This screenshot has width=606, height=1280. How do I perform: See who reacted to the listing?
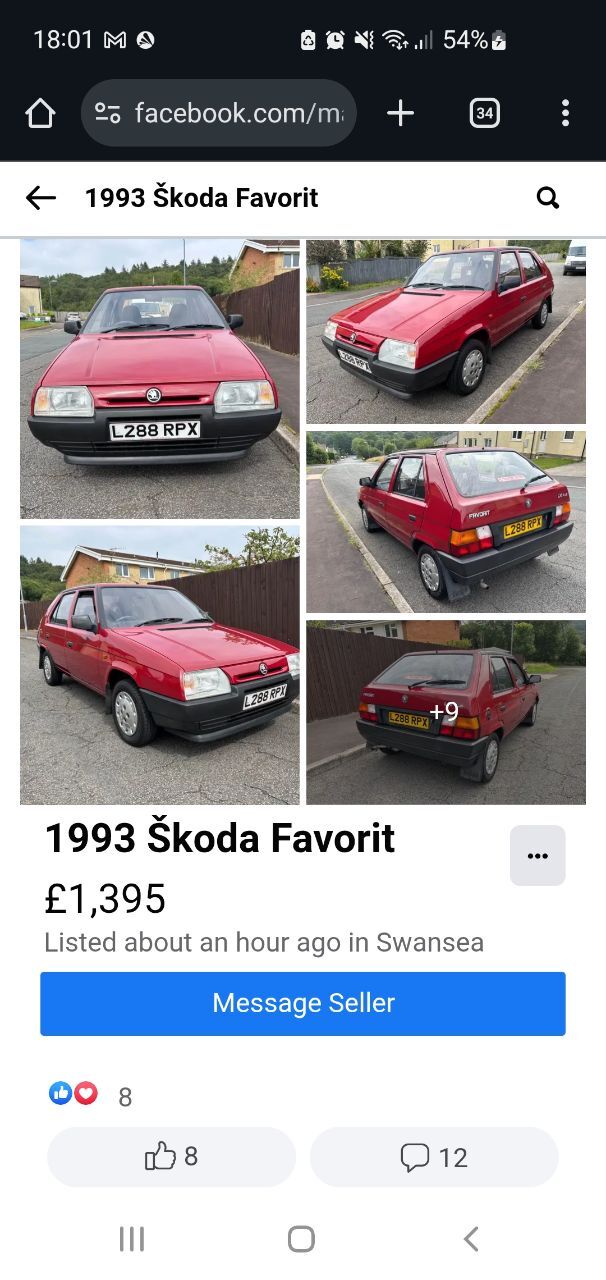90,1096
